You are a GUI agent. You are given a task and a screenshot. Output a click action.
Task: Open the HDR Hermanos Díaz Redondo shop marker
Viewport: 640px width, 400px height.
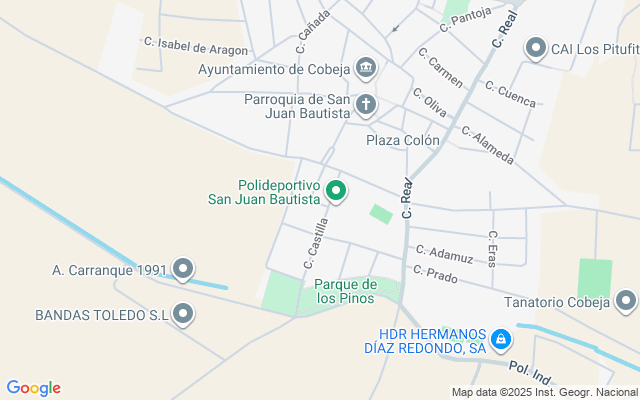(x=503, y=340)
